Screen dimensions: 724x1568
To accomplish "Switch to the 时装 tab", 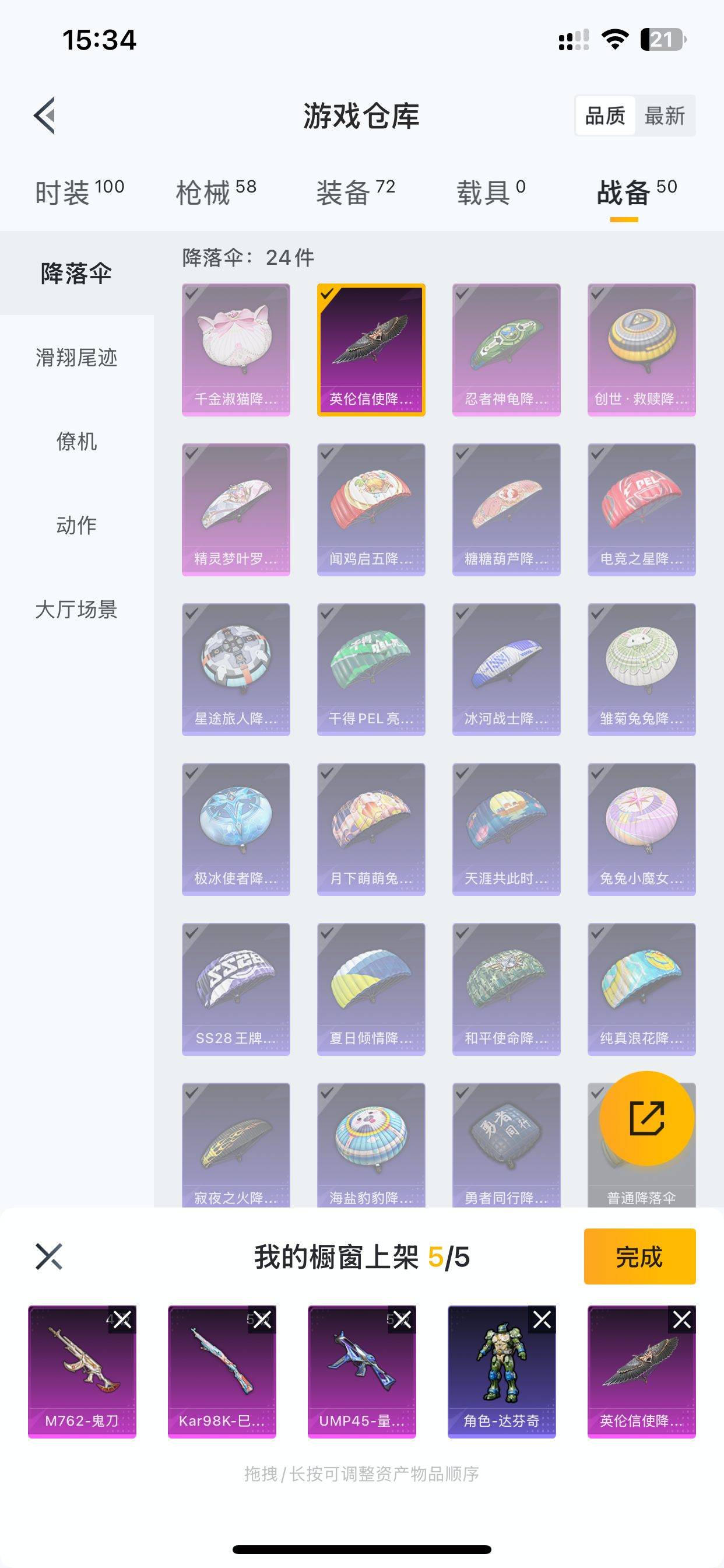I will 79,192.
